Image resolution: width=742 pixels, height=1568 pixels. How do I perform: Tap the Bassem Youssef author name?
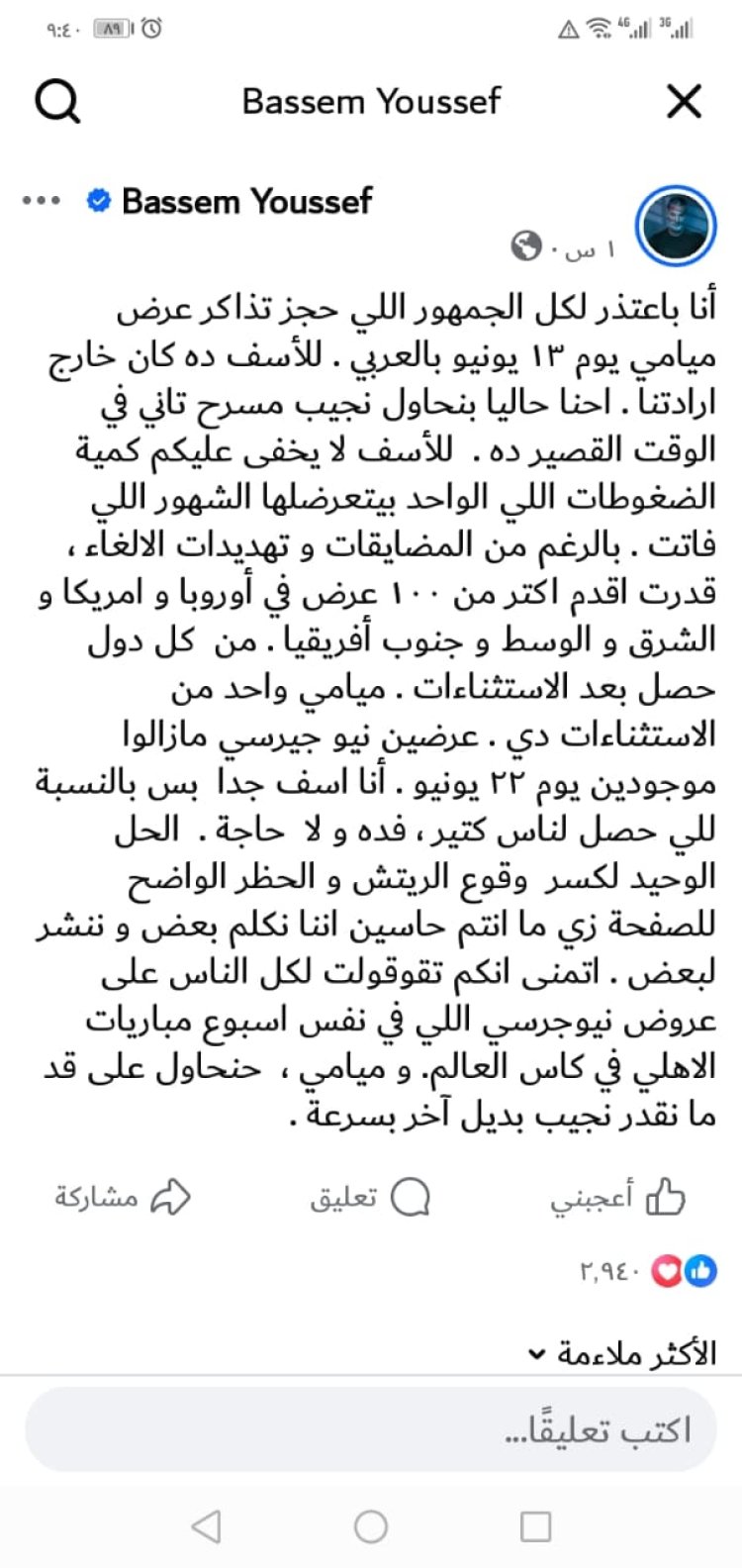247,201
